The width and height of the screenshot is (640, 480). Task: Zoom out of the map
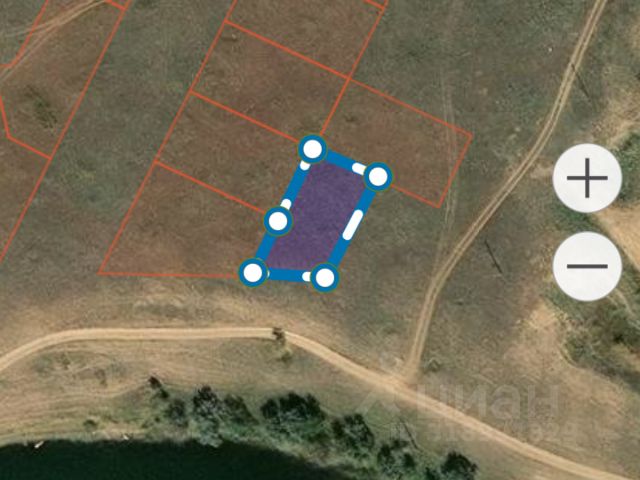click(x=587, y=266)
